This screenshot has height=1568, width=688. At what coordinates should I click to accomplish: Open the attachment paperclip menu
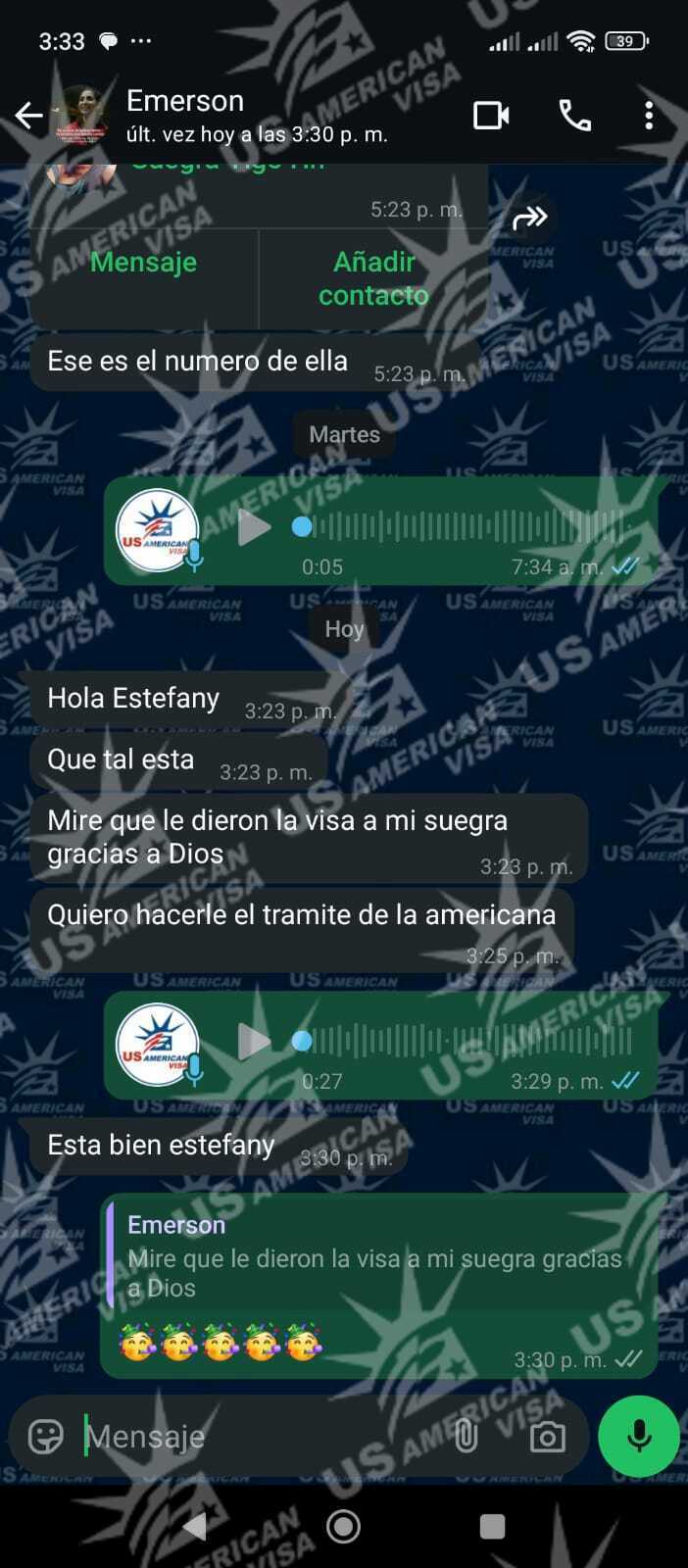point(466,1437)
